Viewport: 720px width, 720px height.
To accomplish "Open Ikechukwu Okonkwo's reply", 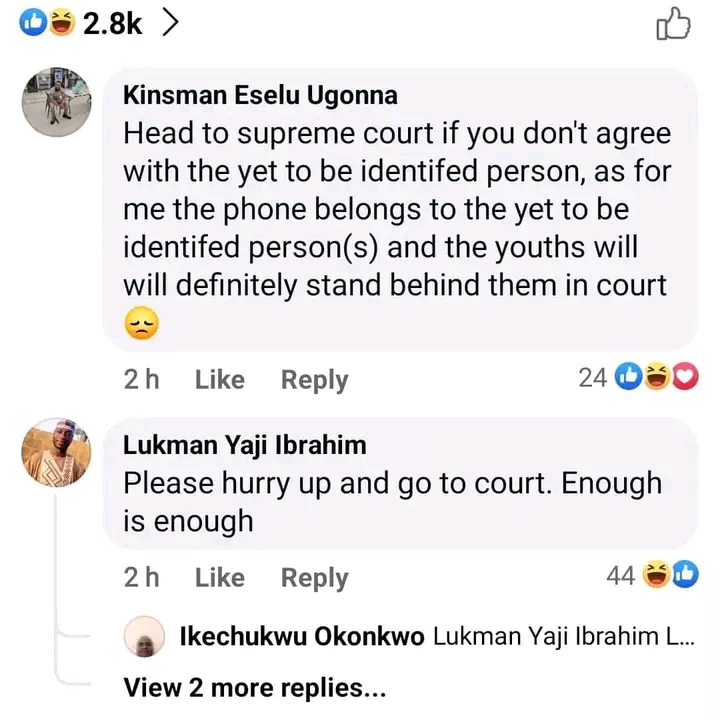I will (430, 637).
